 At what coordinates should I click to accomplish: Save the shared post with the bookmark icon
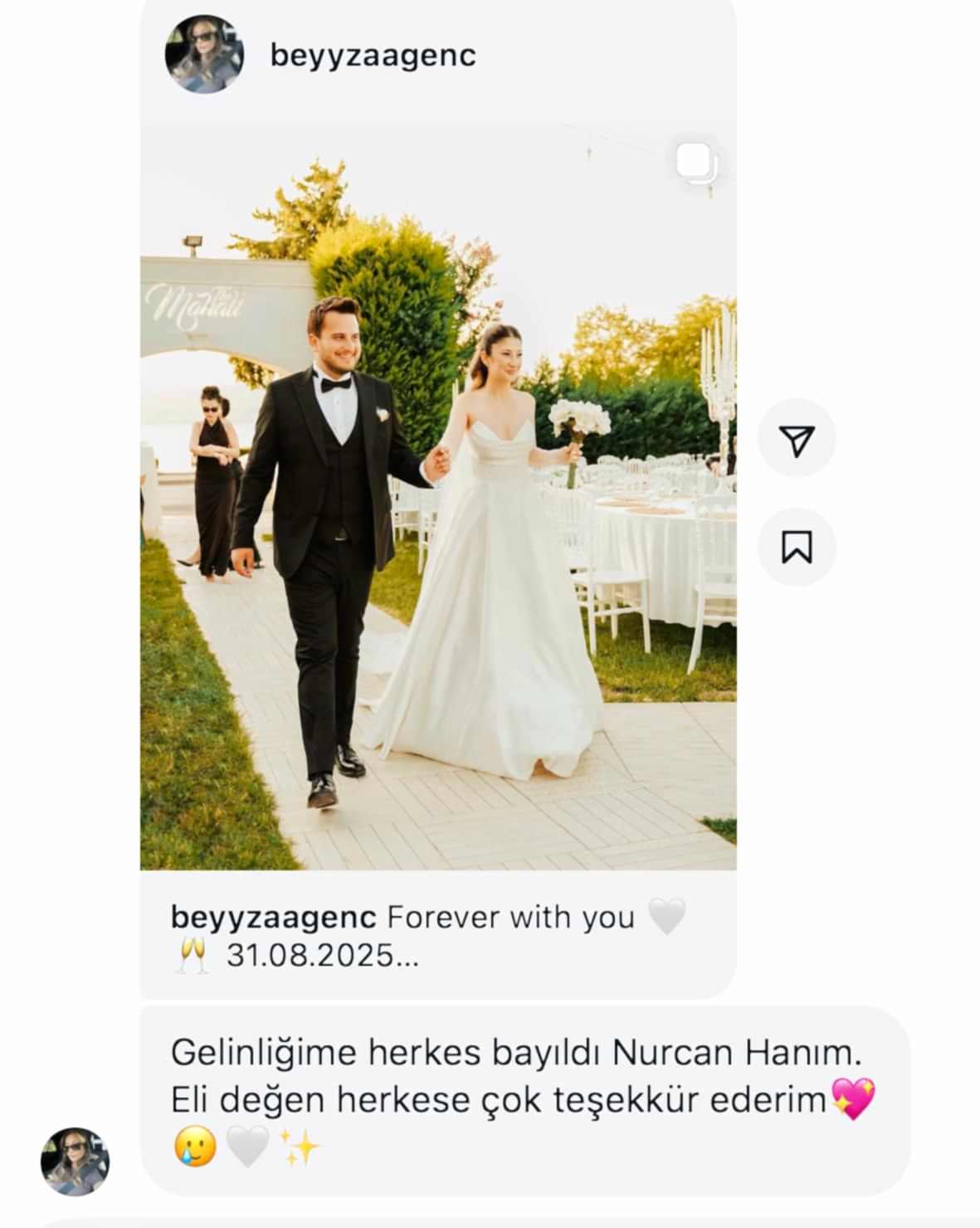[797, 547]
